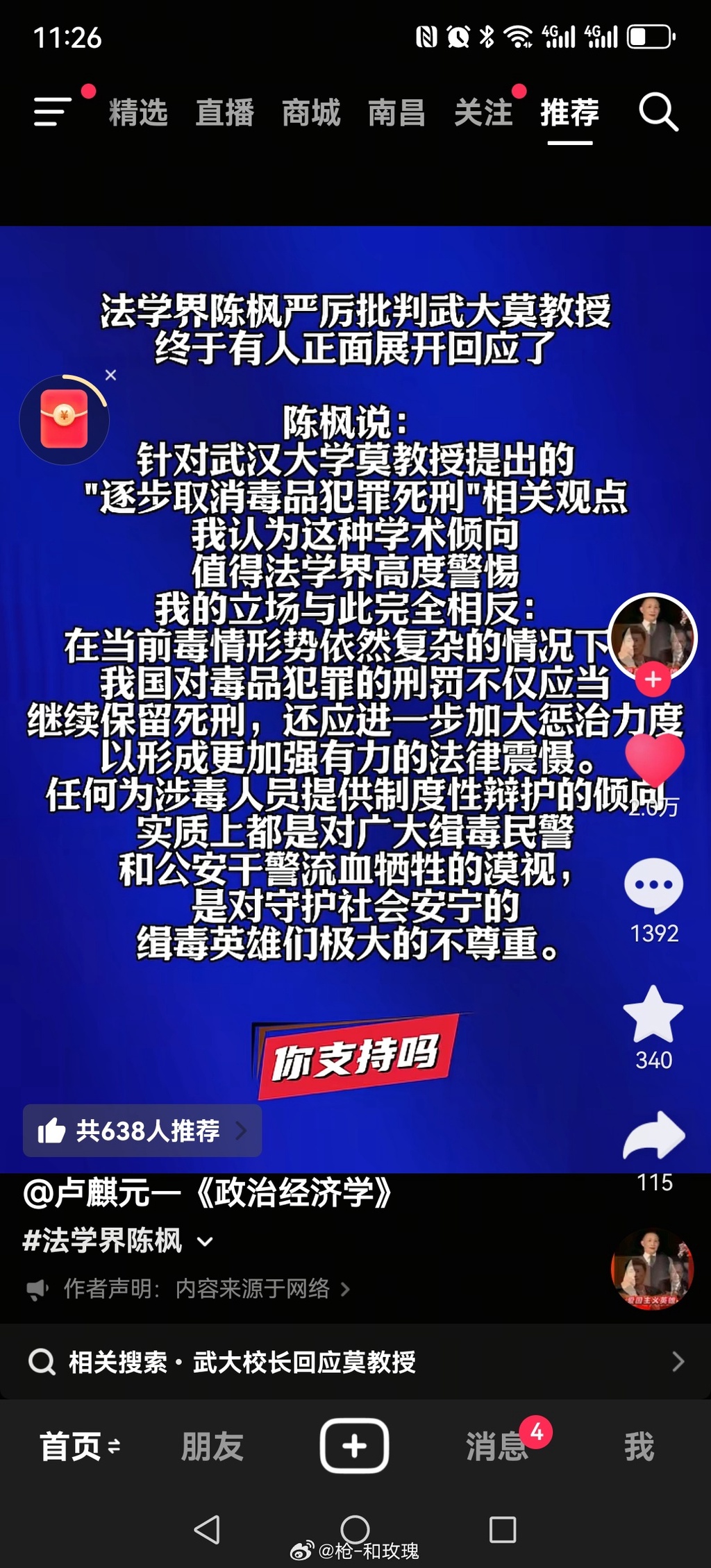The width and height of the screenshot is (711, 1568).
Task: Switch to the 直播 tab
Action: coord(224,112)
